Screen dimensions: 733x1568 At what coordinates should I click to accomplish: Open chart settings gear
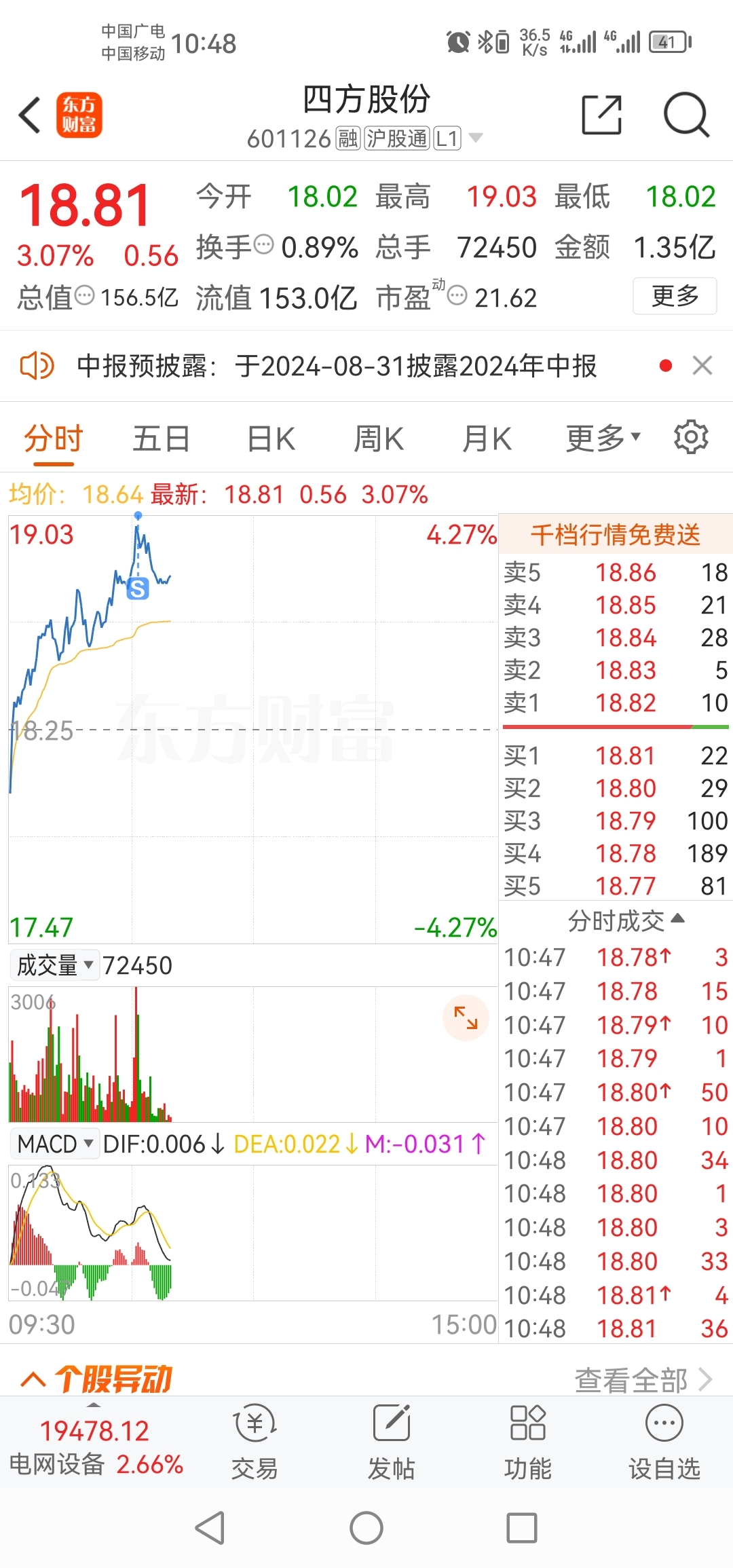click(x=691, y=436)
